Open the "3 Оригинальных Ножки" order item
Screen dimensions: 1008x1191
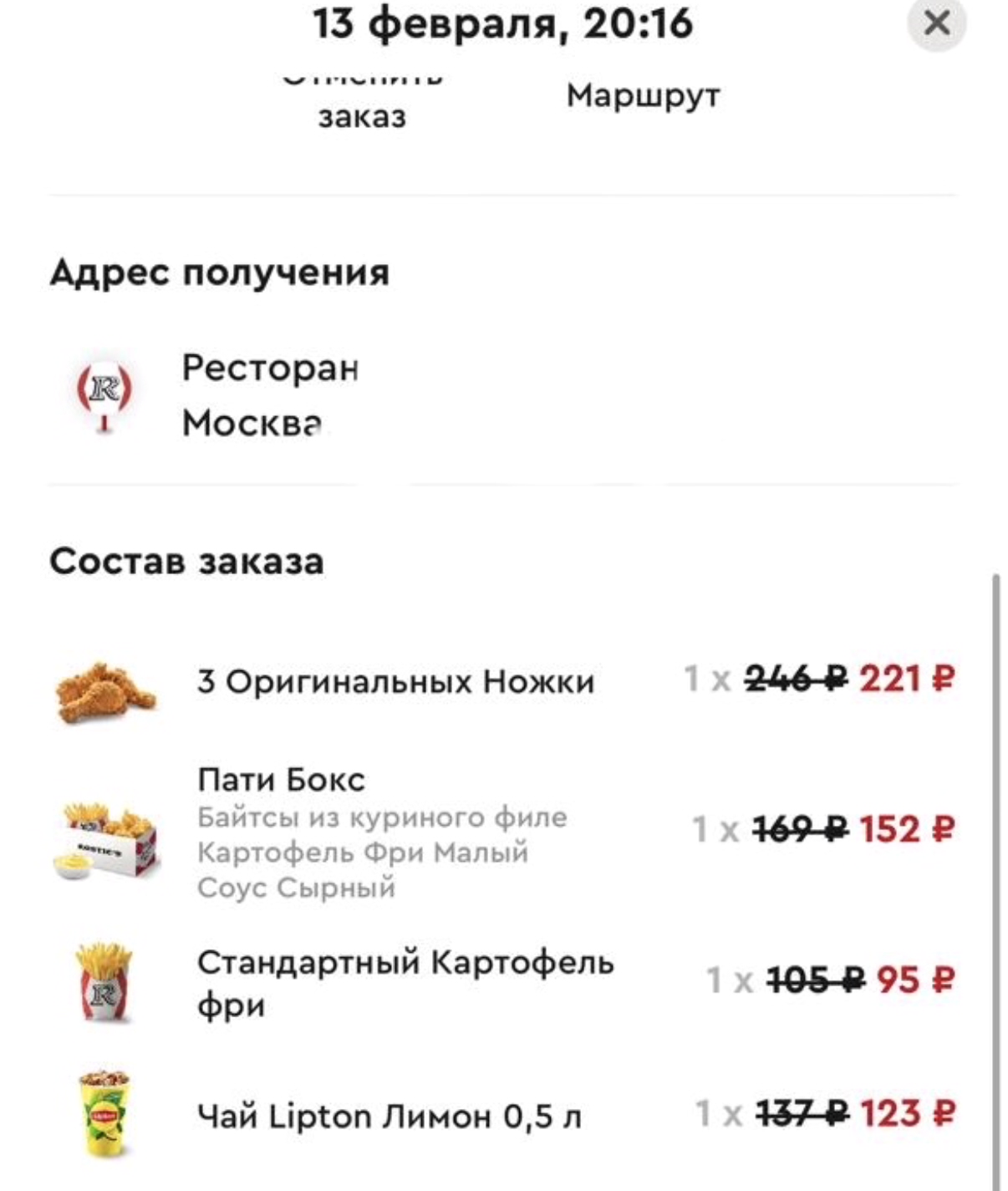click(395, 682)
